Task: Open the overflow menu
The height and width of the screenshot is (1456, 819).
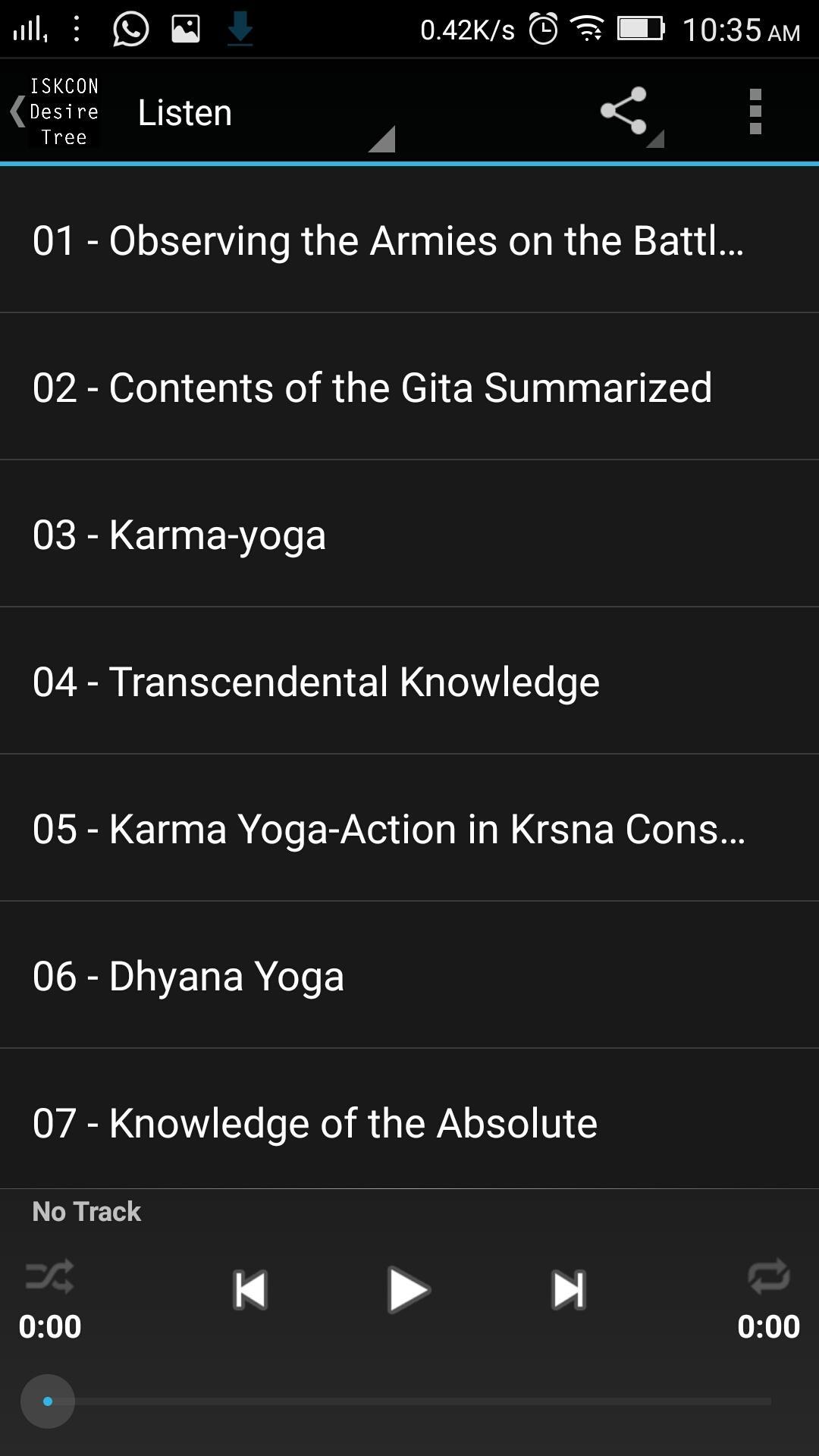Action: (x=755, y=111)
